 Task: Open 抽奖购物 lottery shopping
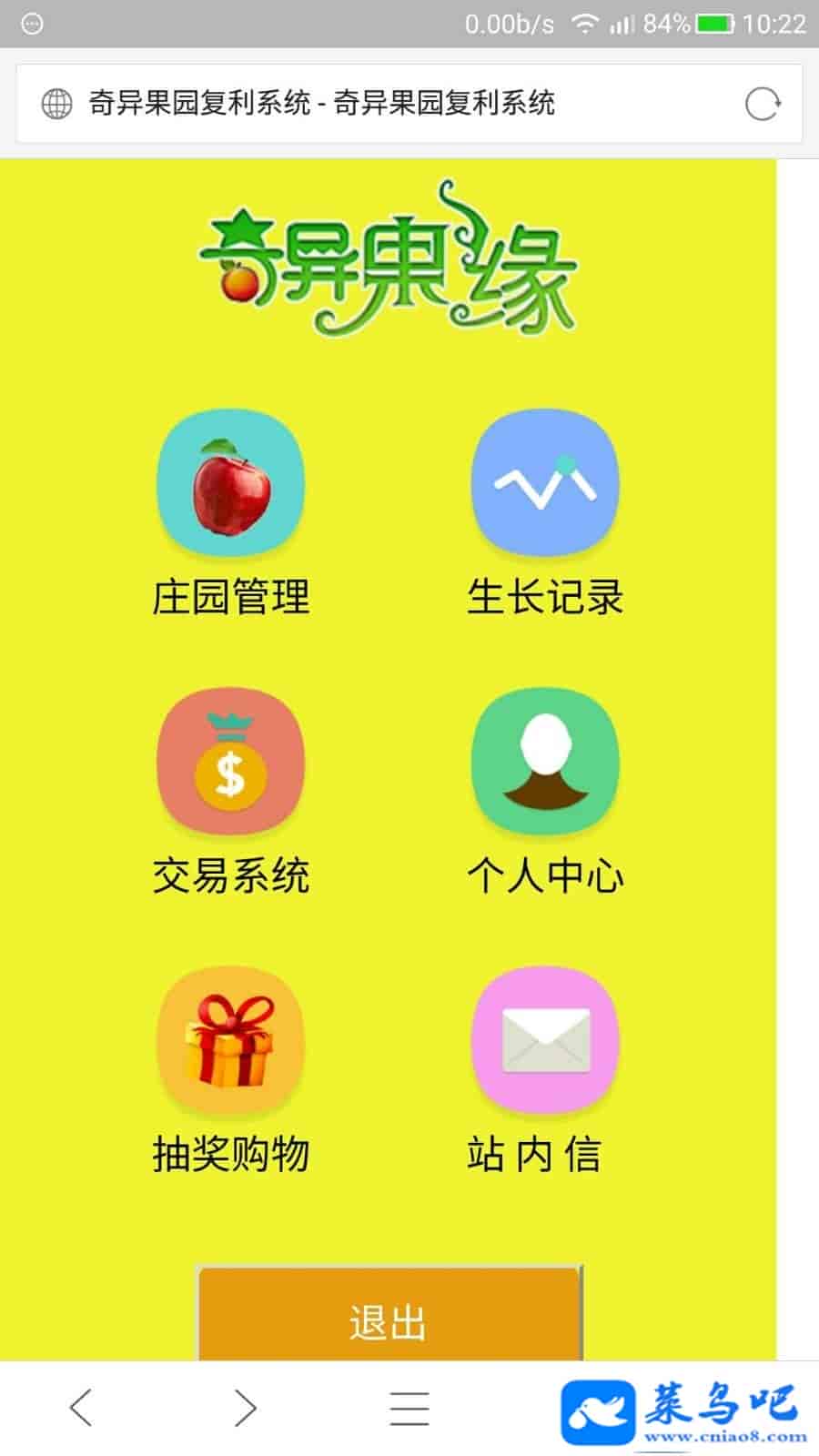tap(231, 1040)
